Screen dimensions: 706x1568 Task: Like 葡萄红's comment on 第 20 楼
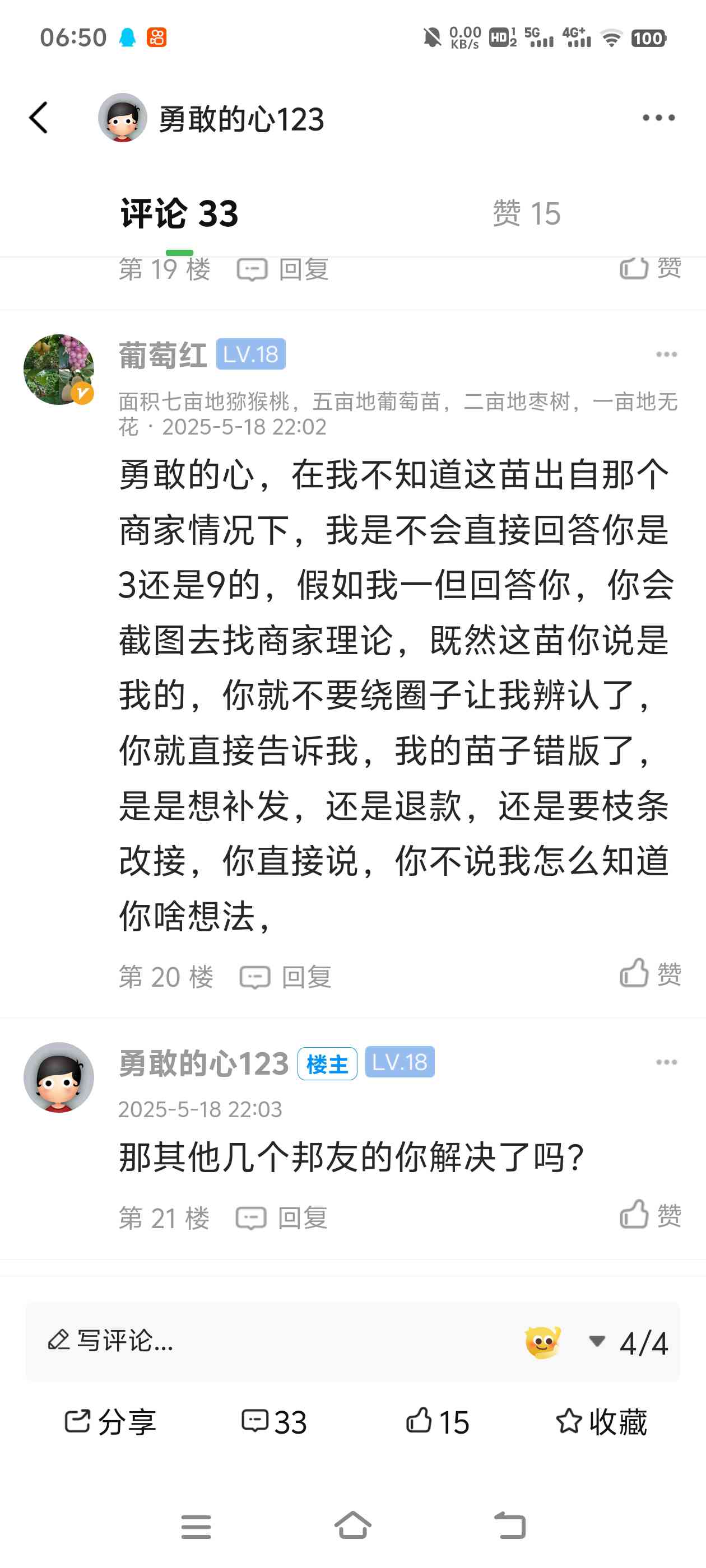pos(651,973)
